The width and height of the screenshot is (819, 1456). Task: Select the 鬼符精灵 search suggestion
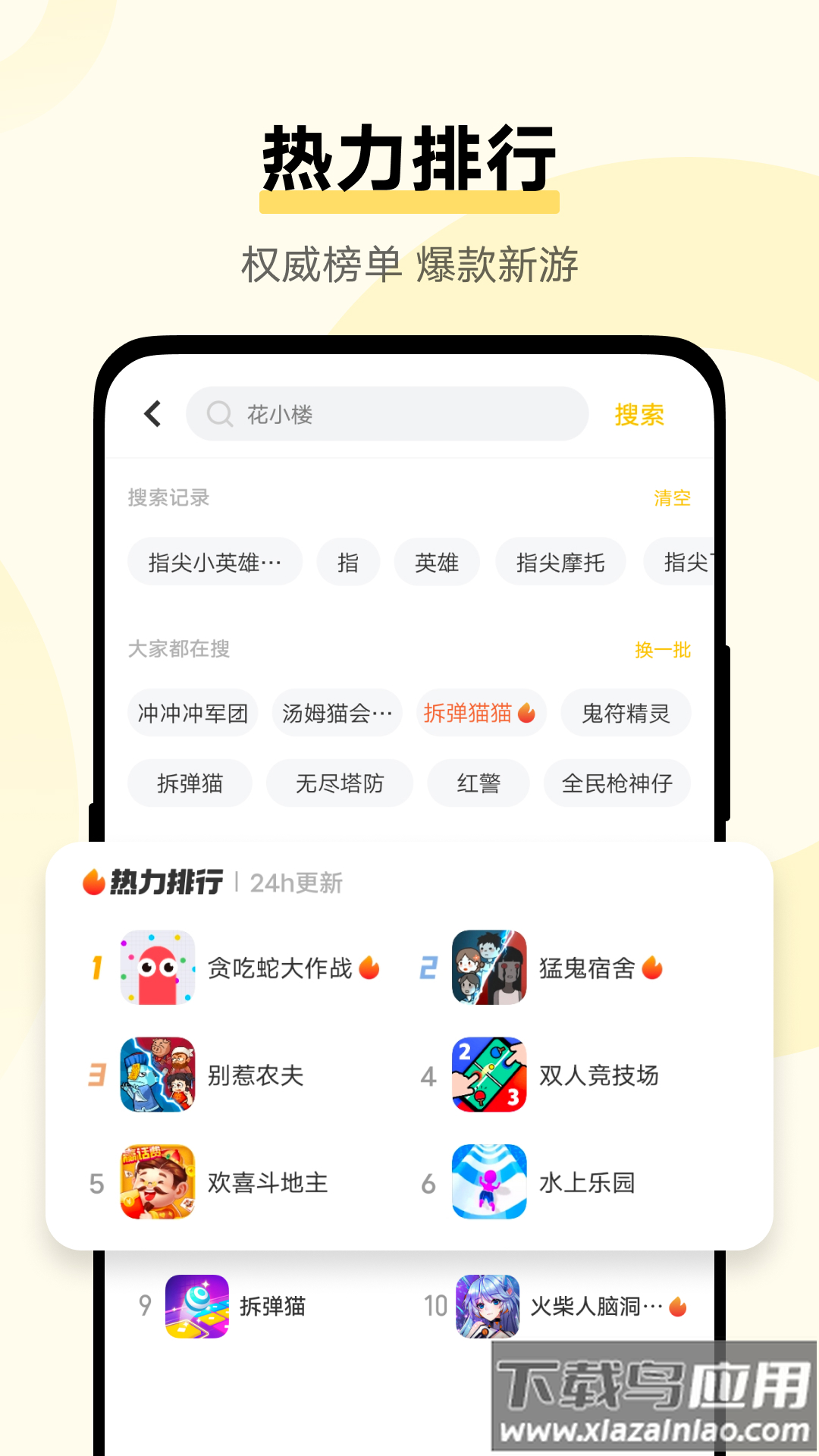pyautogui.click(x=626, y=713)
